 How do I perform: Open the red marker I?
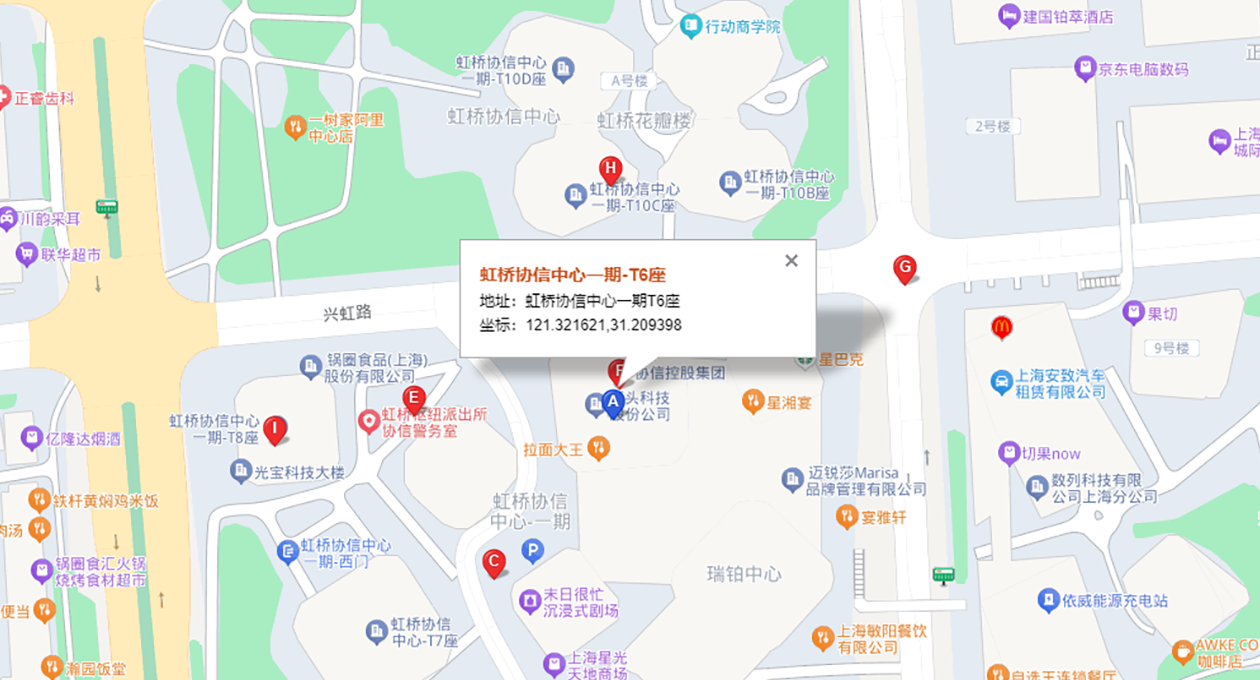click(x=275, y=428)
